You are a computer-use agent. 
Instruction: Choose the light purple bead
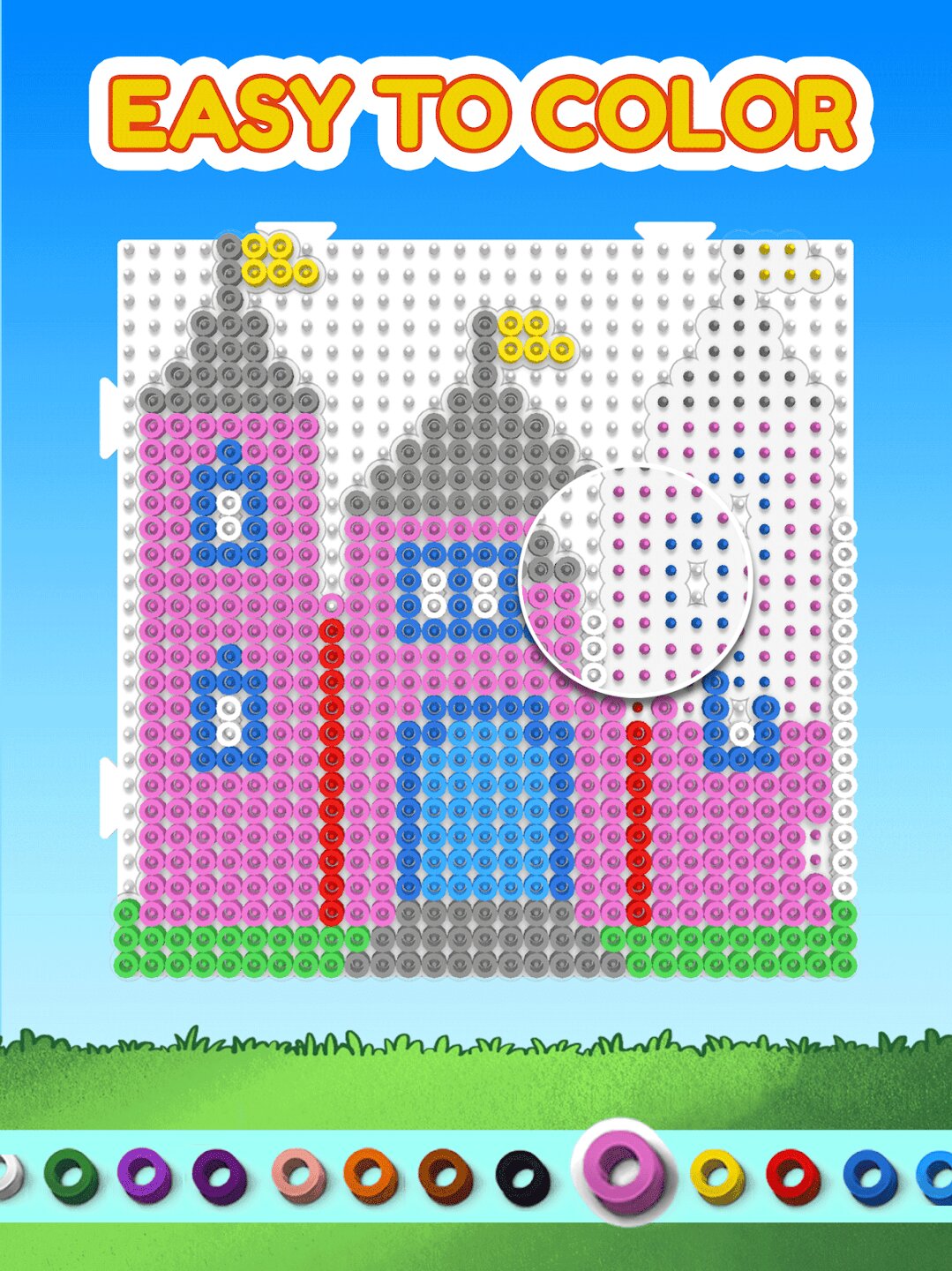pos(146,1176)
